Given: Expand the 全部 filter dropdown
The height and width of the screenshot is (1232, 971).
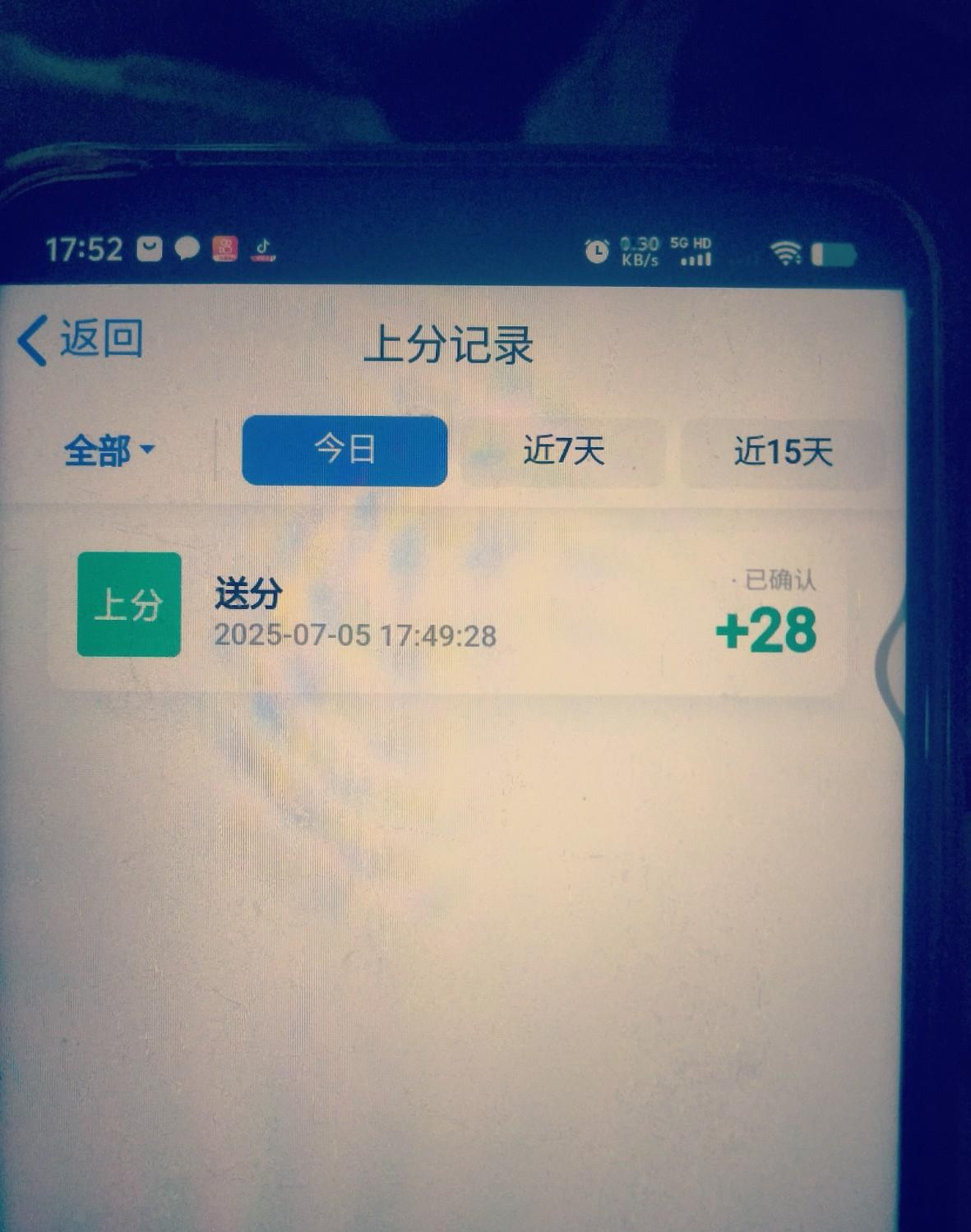Looking at the screenshot, I should [109, 451].
